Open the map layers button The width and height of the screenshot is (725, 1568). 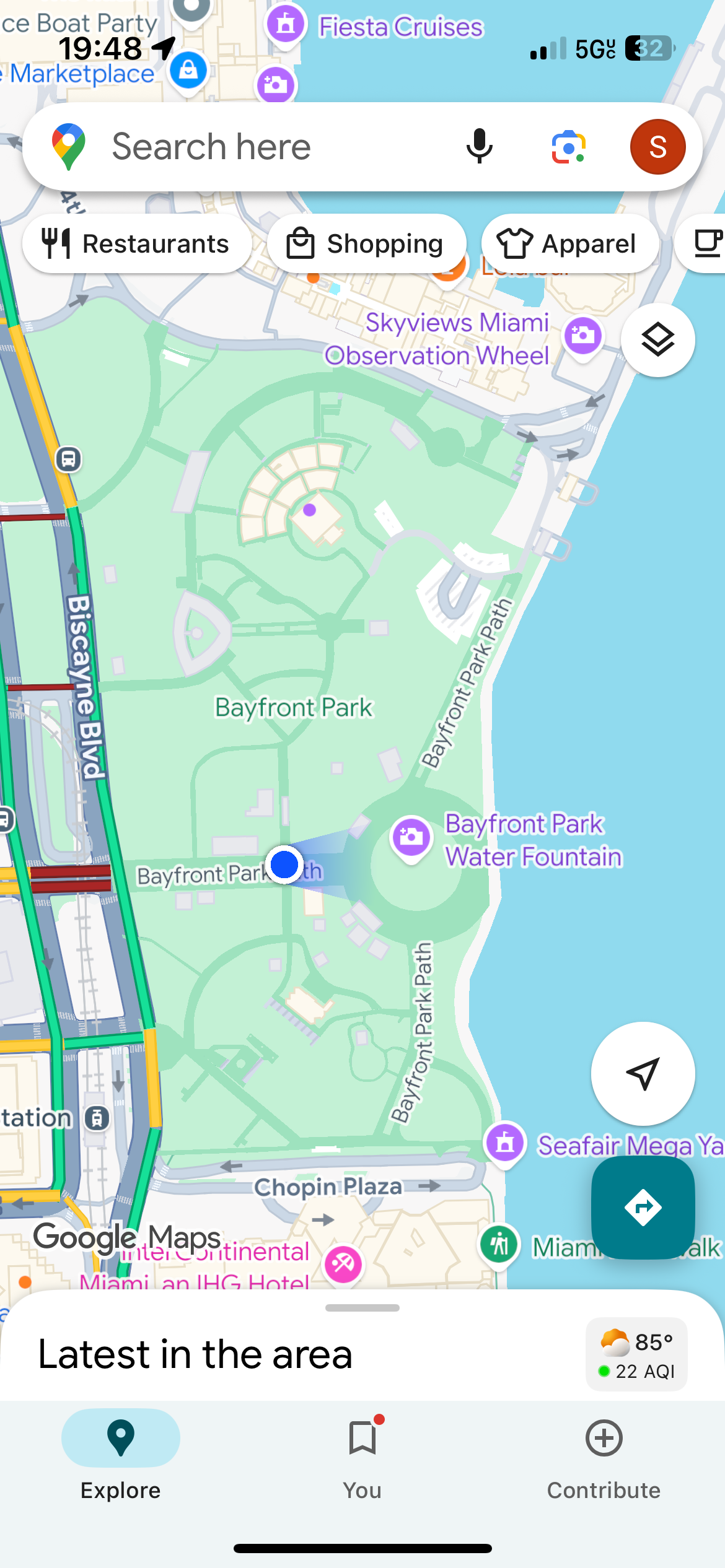point(657,340)
